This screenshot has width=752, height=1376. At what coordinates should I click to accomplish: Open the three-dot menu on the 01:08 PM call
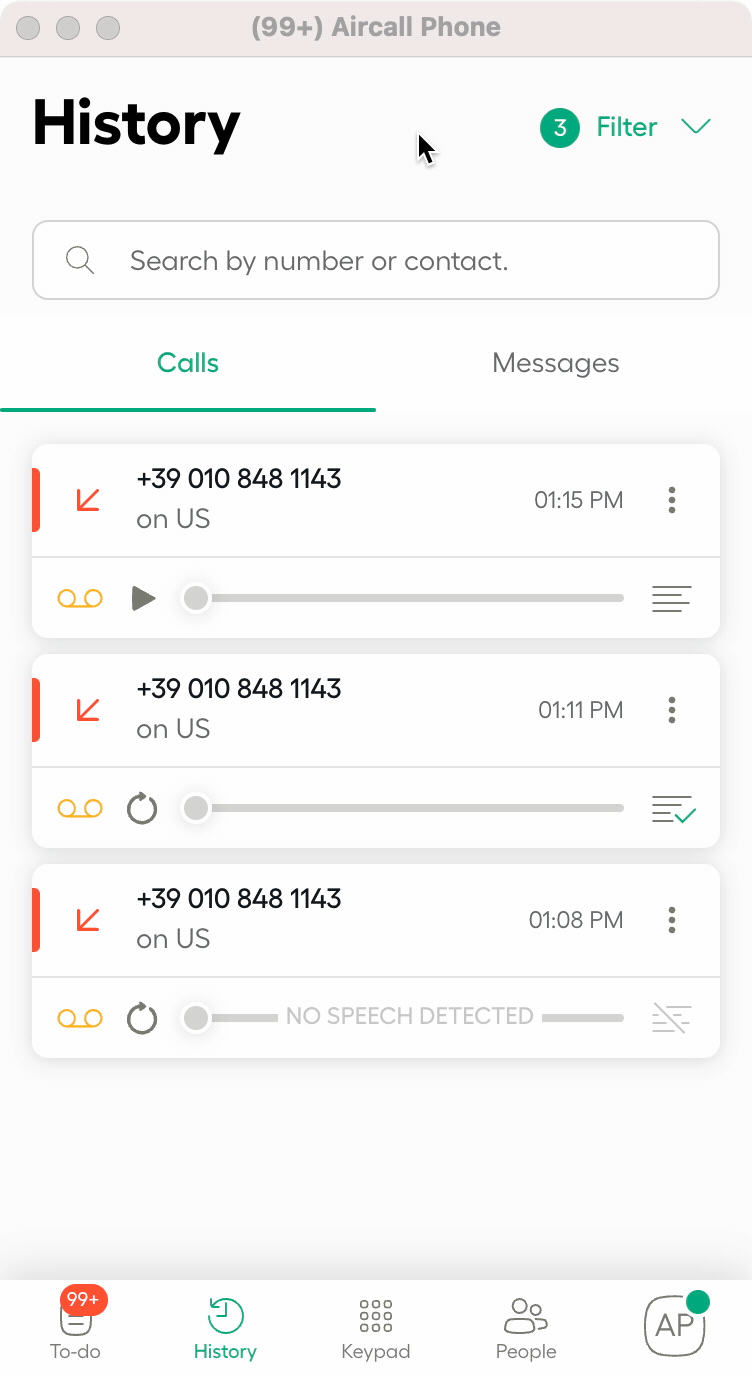click(671, 920)
